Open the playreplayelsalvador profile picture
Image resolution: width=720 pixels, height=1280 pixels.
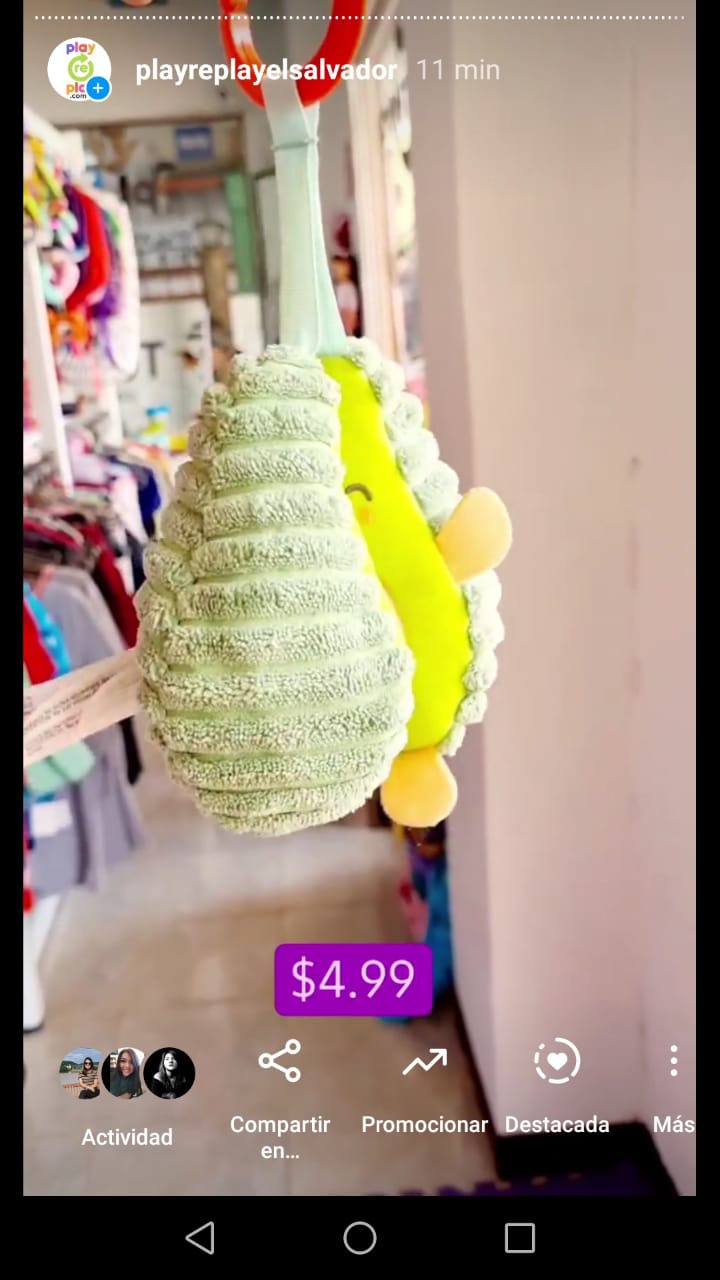pyautogui.click(x=79, y=69)
